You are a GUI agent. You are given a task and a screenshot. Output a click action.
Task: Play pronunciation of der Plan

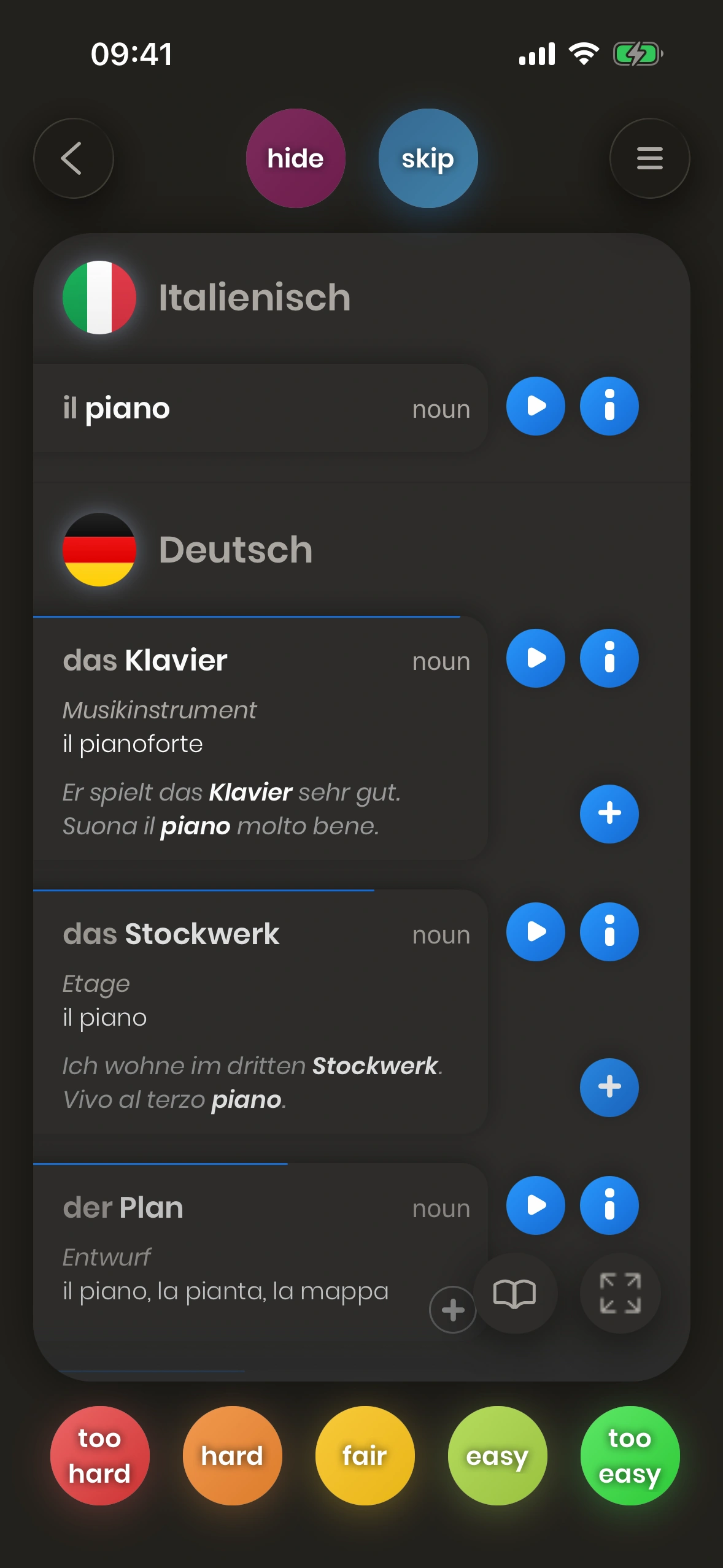[535, 1205]
